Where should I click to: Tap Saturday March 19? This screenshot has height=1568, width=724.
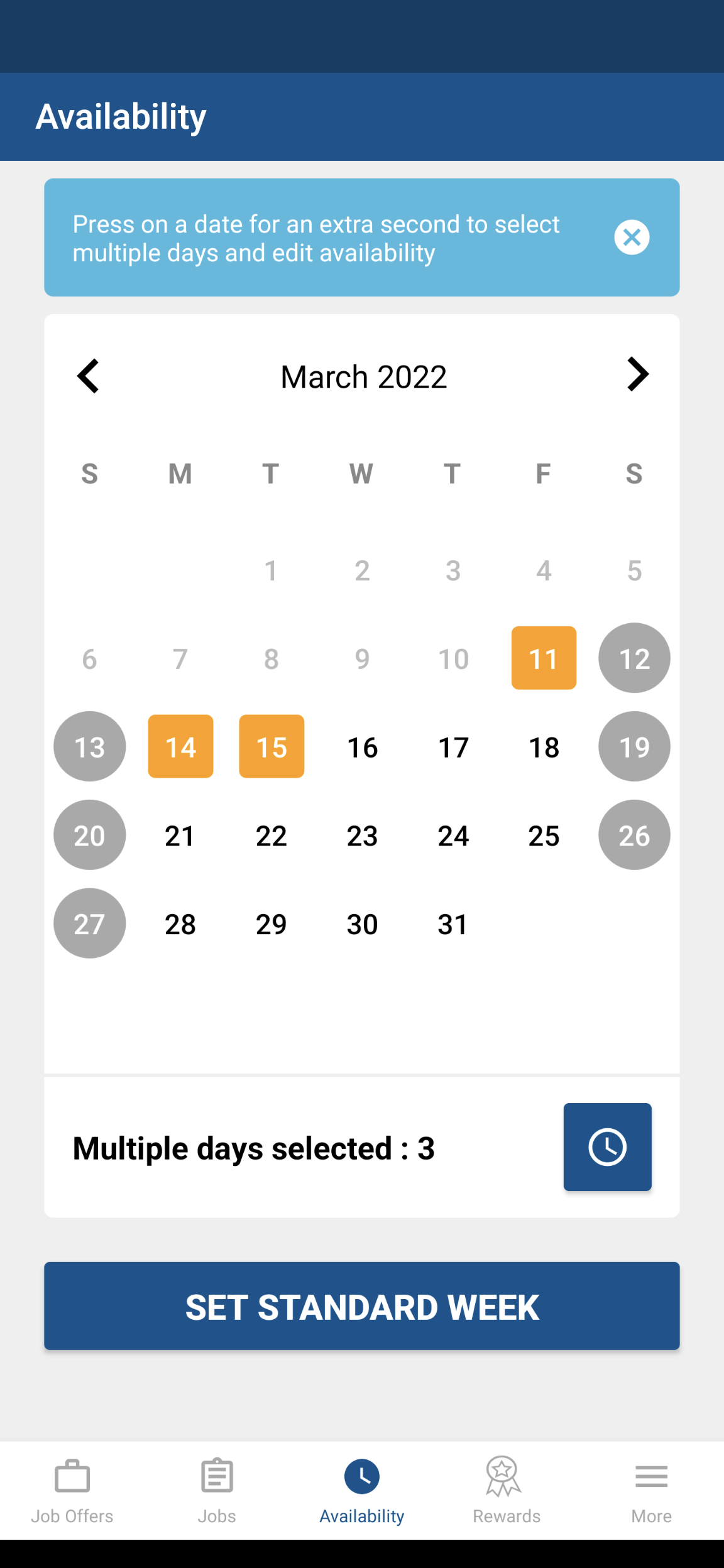634,747
